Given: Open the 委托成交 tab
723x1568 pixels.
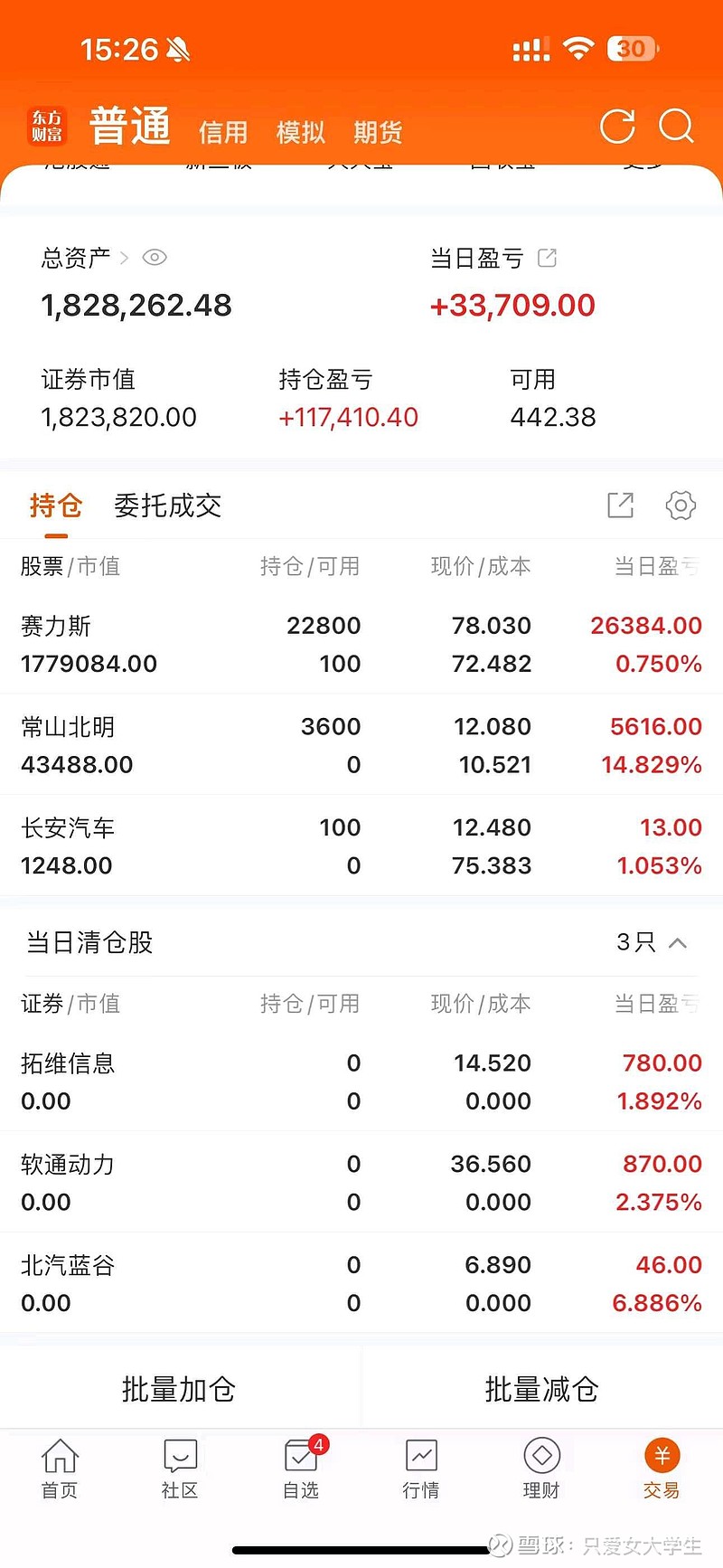Looking at the screenshot, I should [168, 505].
